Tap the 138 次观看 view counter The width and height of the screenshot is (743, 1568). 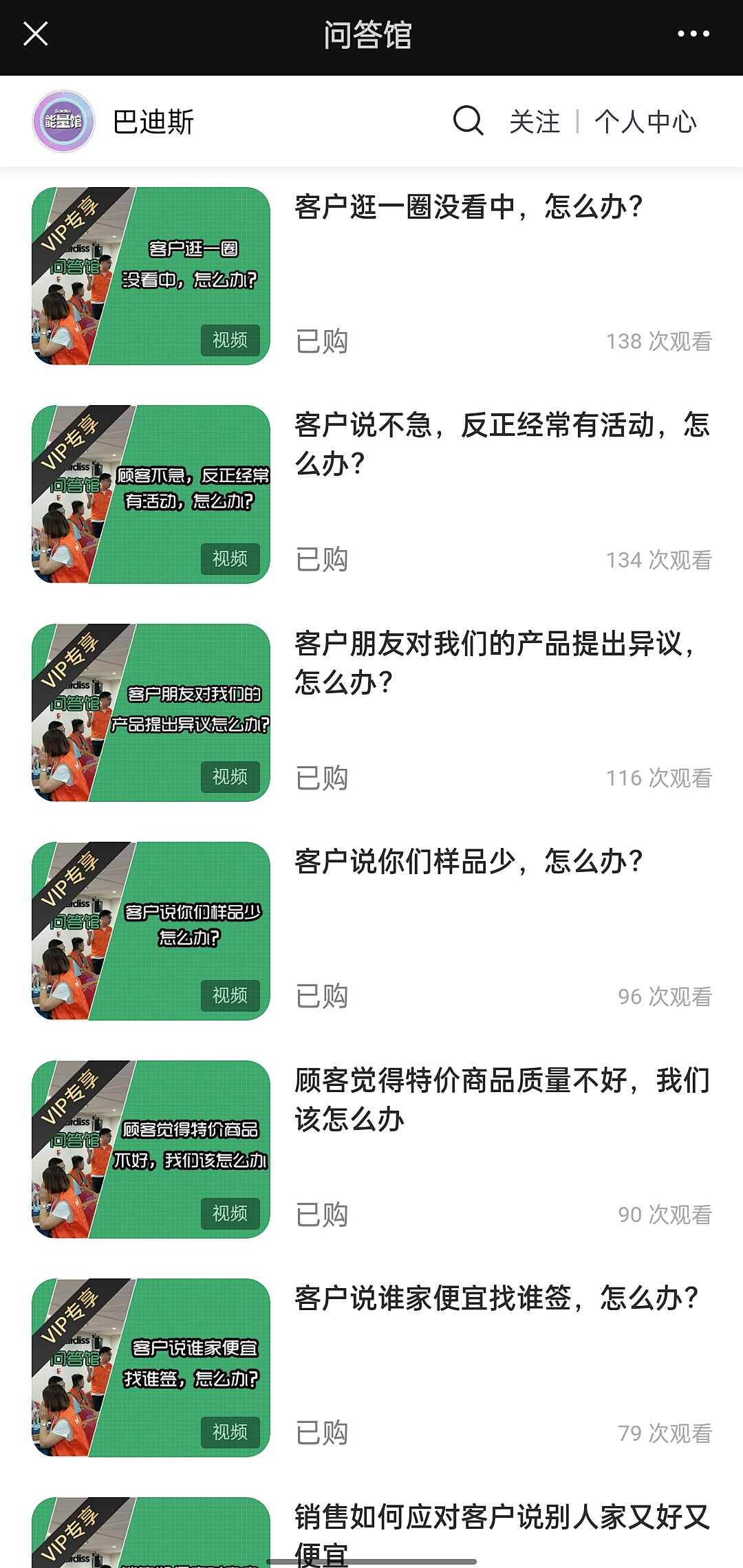click(659, 340)
